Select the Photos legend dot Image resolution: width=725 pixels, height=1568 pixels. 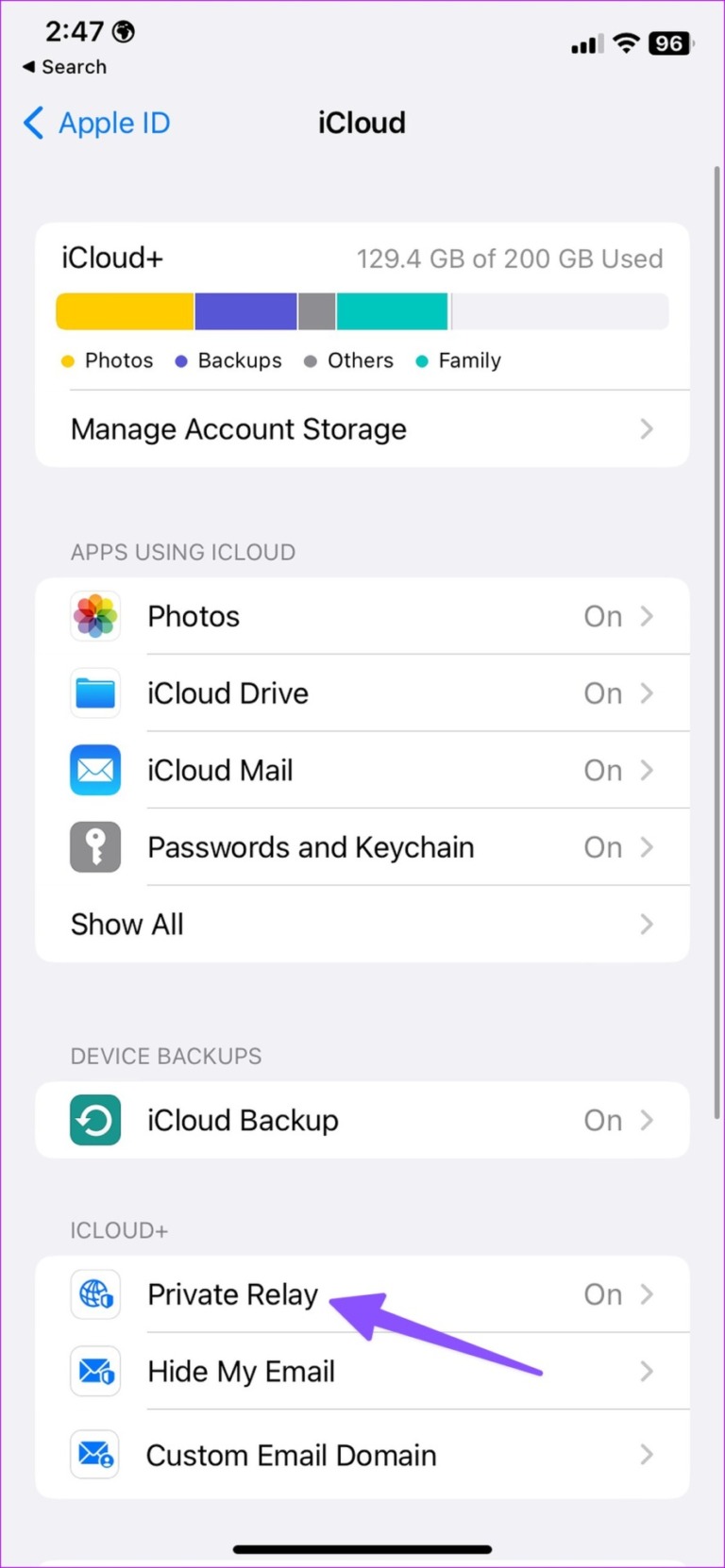click(x=67, y=360)
